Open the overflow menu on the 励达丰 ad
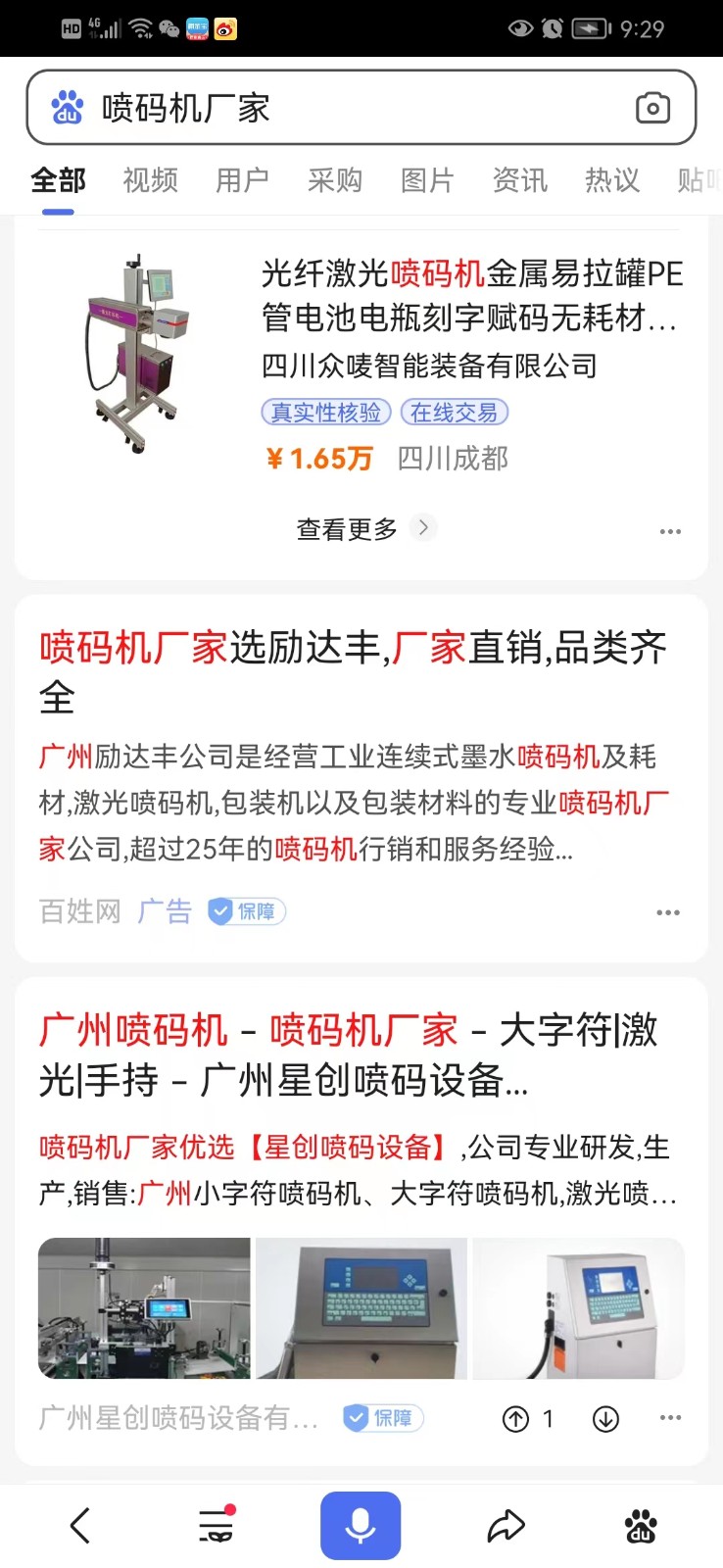Viewport: 723px width, 1568px height. [x=667, y=911]
